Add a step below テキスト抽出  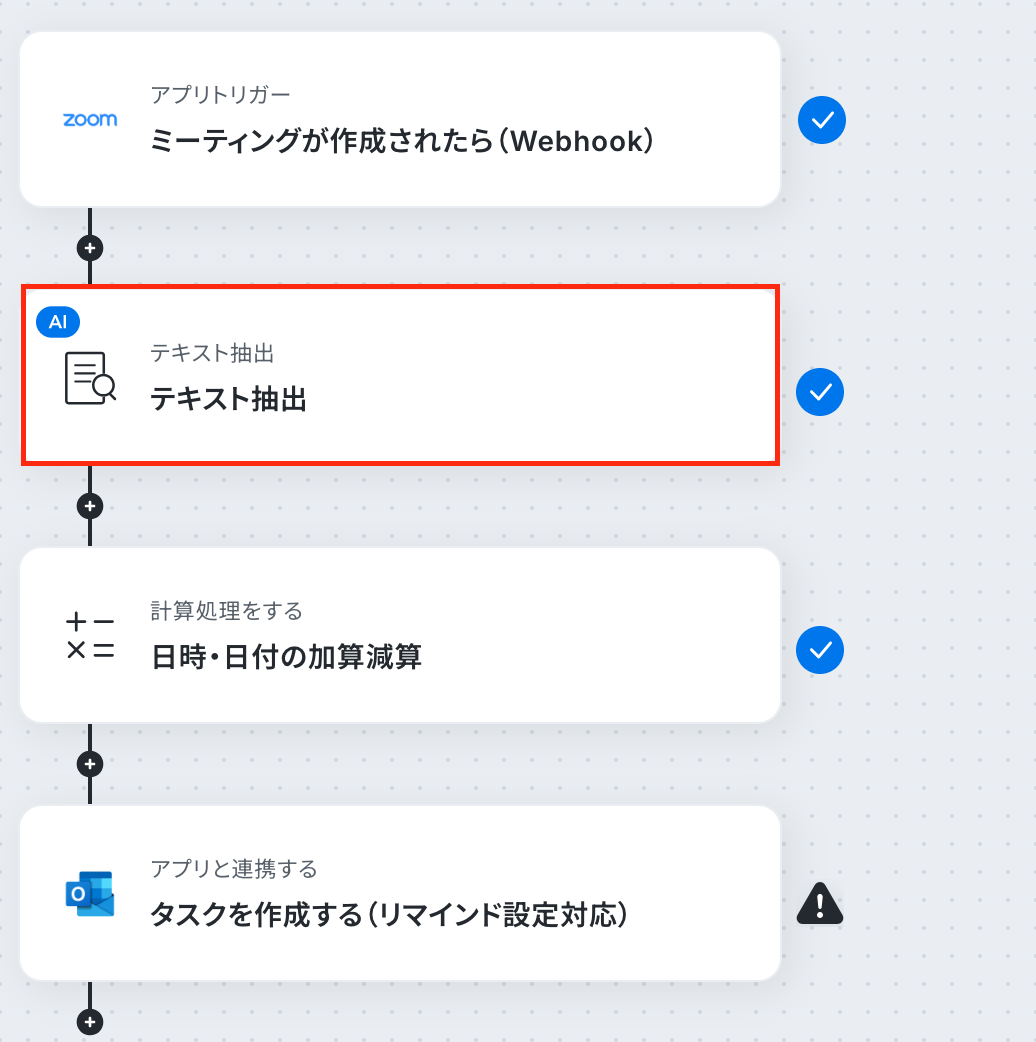tap(90, 506)
